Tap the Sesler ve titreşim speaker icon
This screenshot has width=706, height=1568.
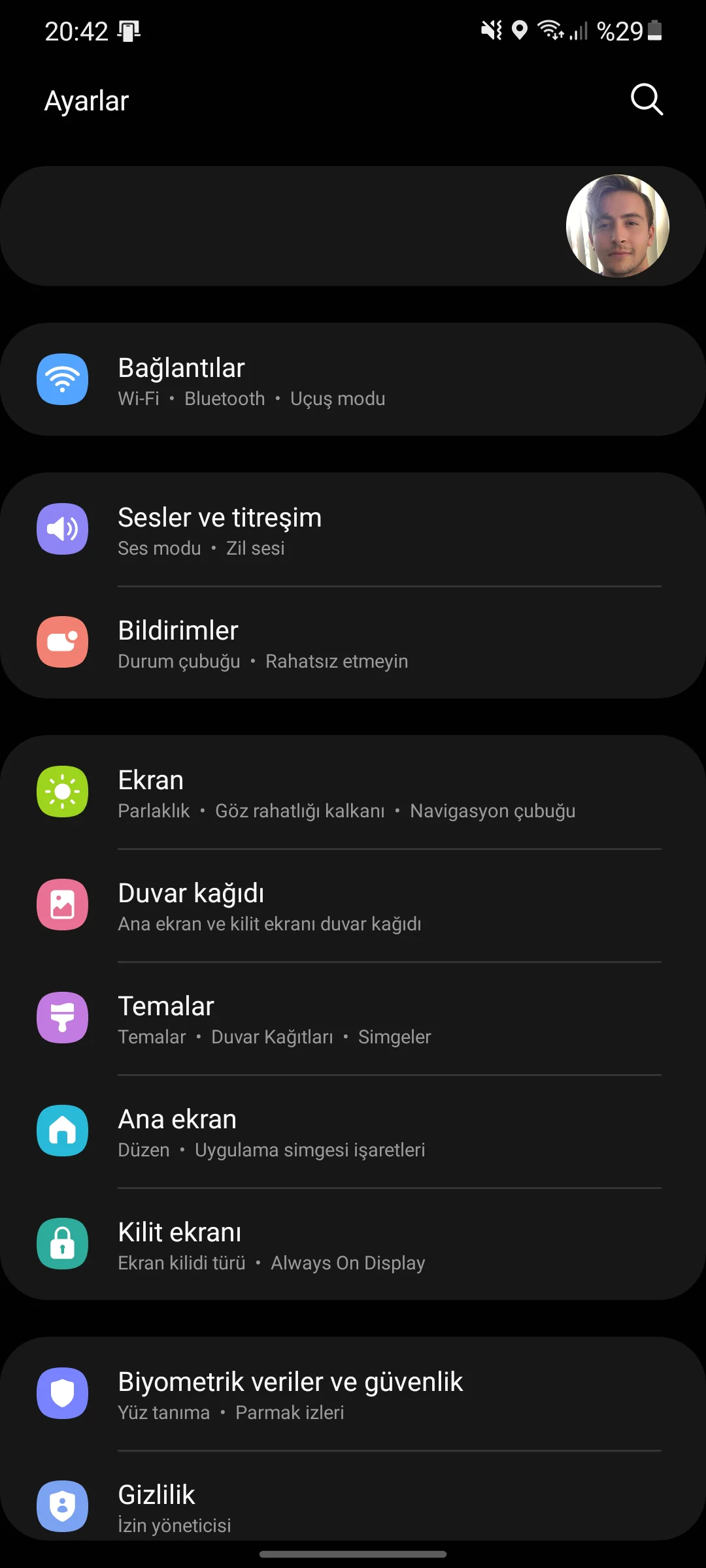62,530
